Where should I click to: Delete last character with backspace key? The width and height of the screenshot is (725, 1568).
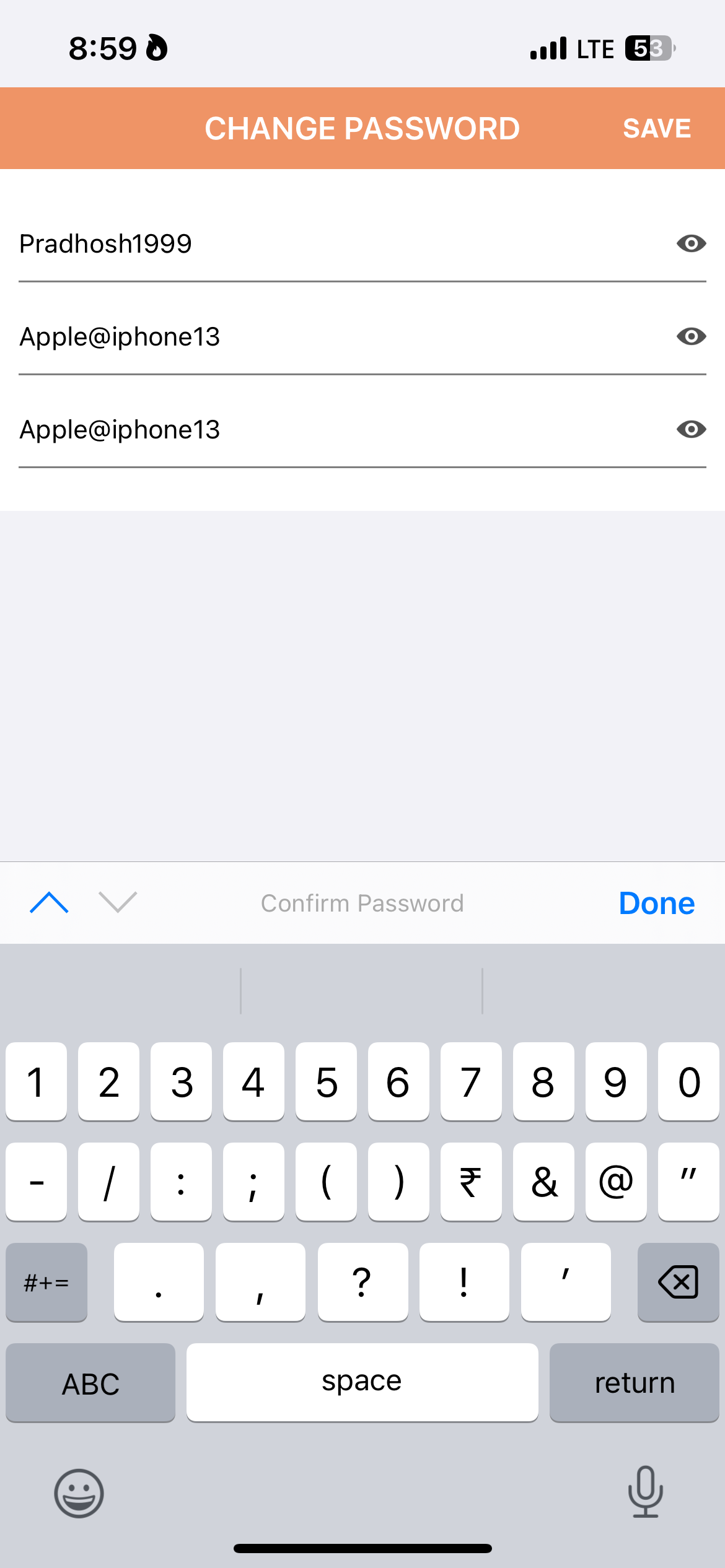[678, 1282]
